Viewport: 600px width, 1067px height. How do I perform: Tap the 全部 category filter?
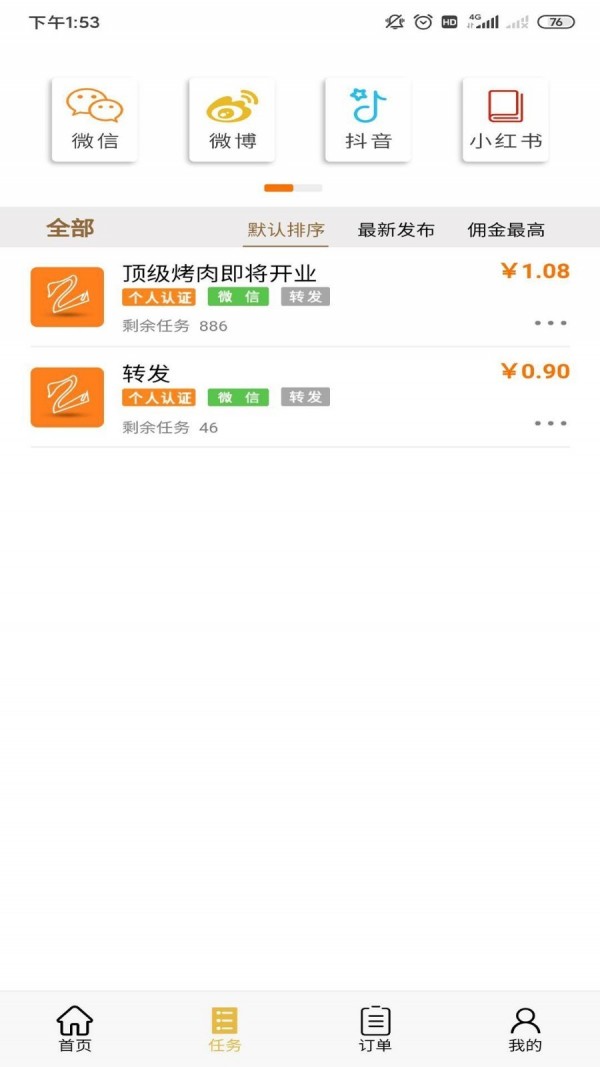[70, 228]
